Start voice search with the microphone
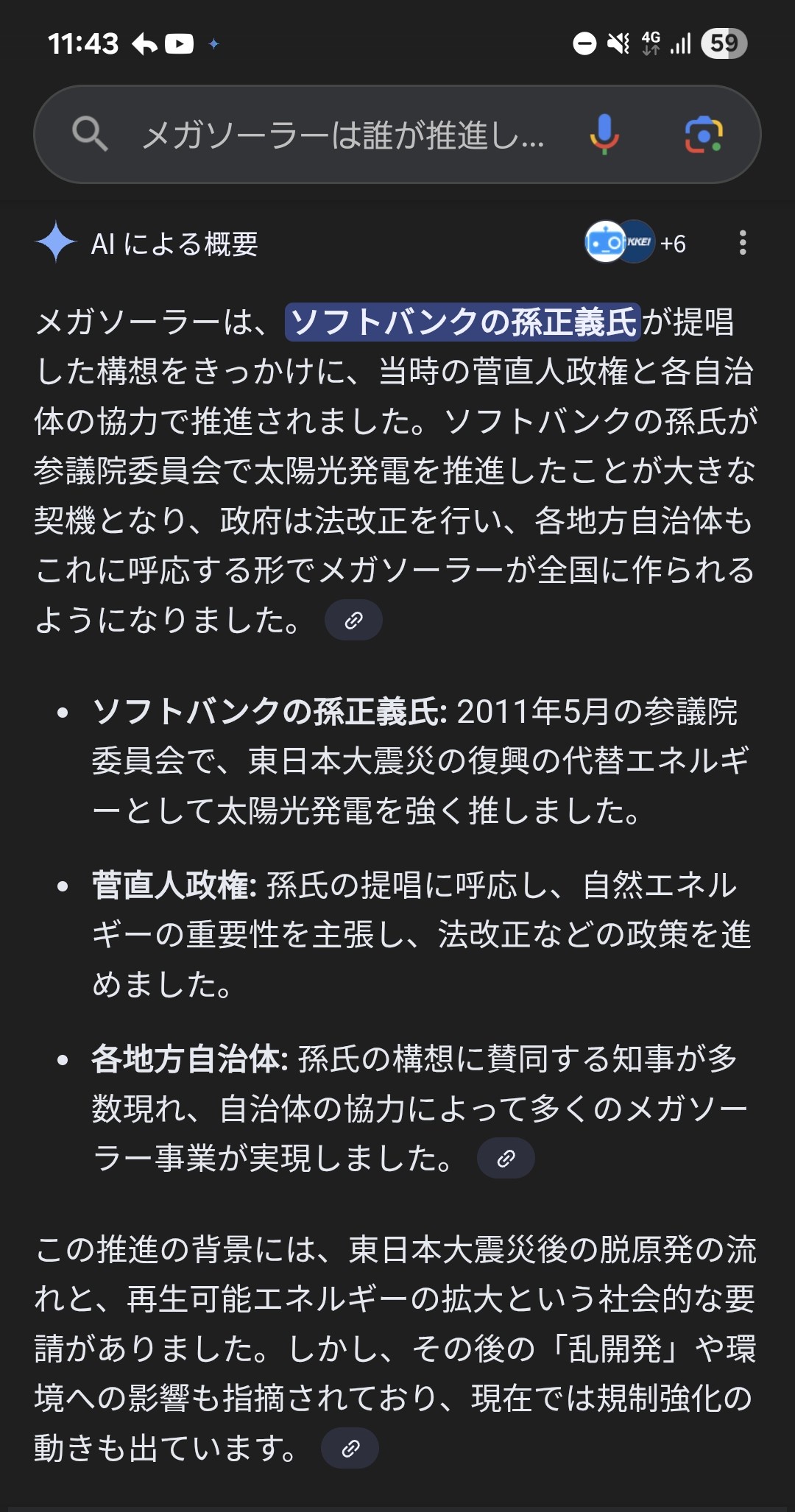The width and height of the screenshot is (795, 1512). [604, 135]
